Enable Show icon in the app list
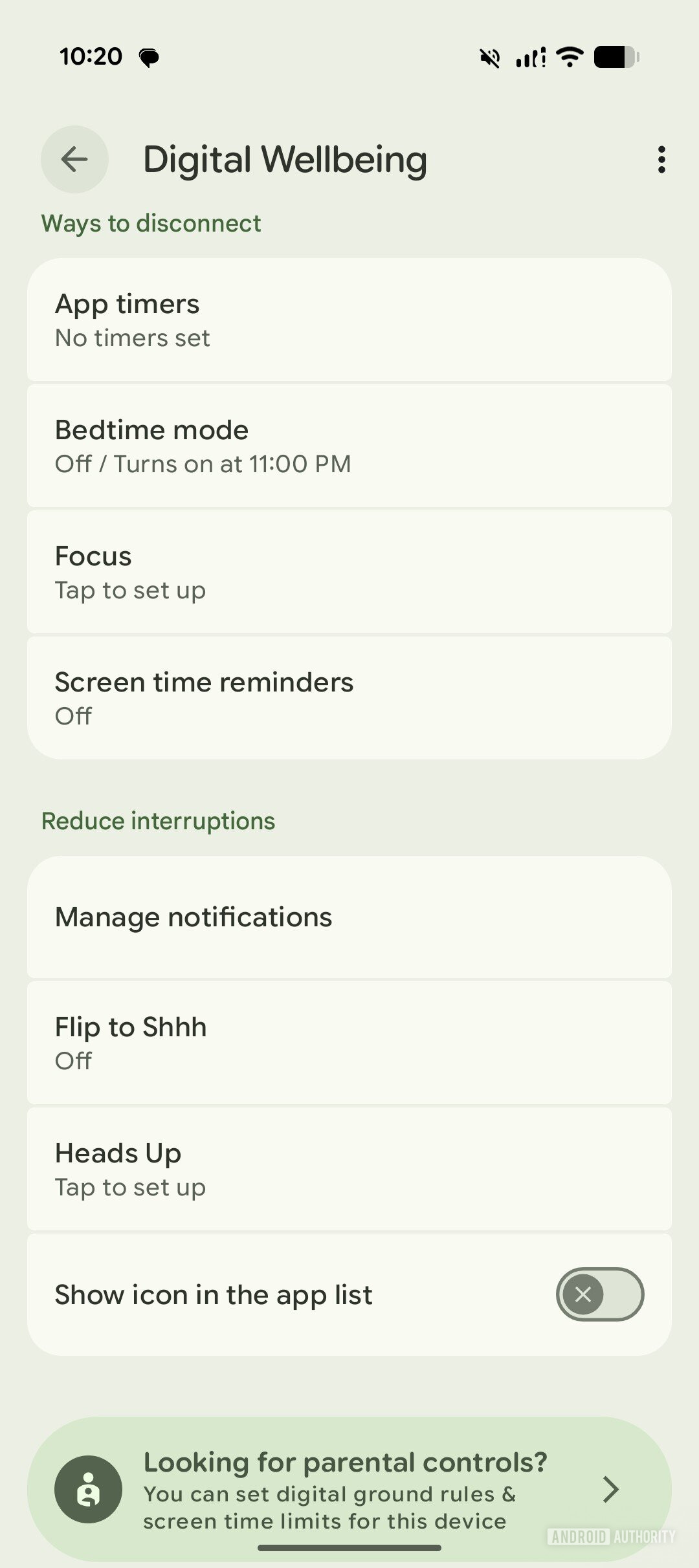The width and height of the screenshot is (699, 1568). pos(599,1294)
